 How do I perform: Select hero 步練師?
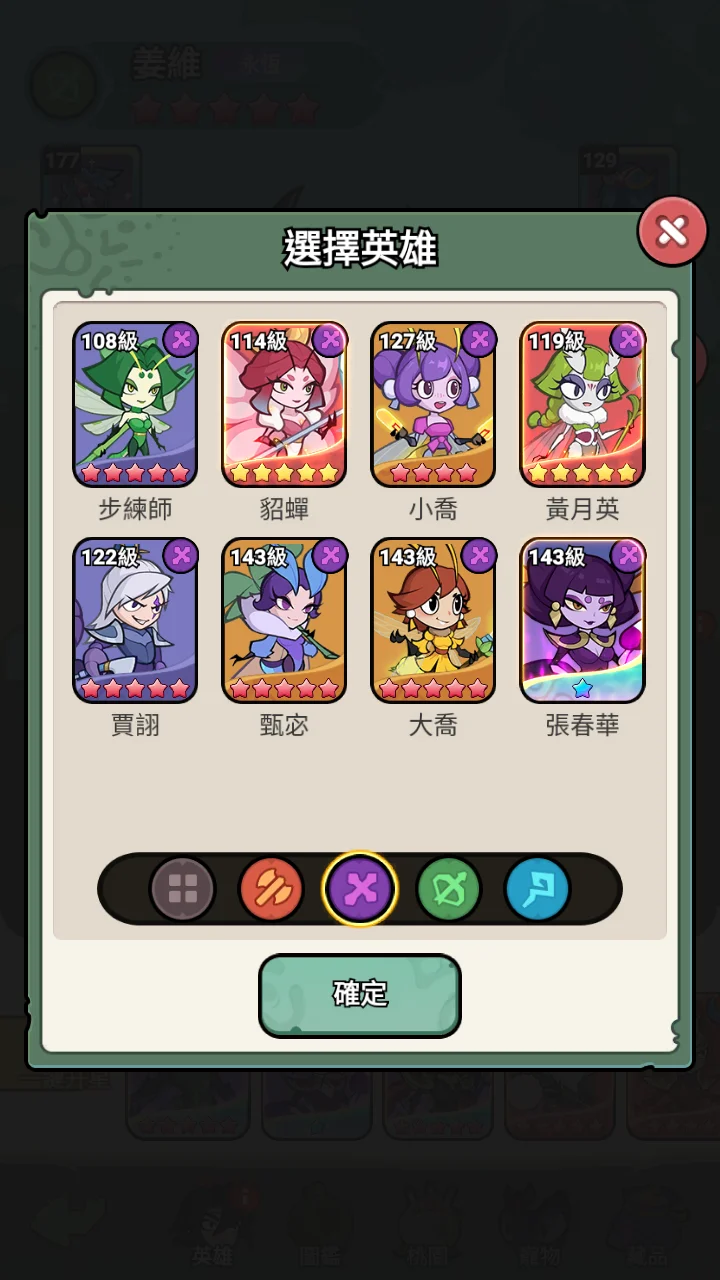click(135, 405)
